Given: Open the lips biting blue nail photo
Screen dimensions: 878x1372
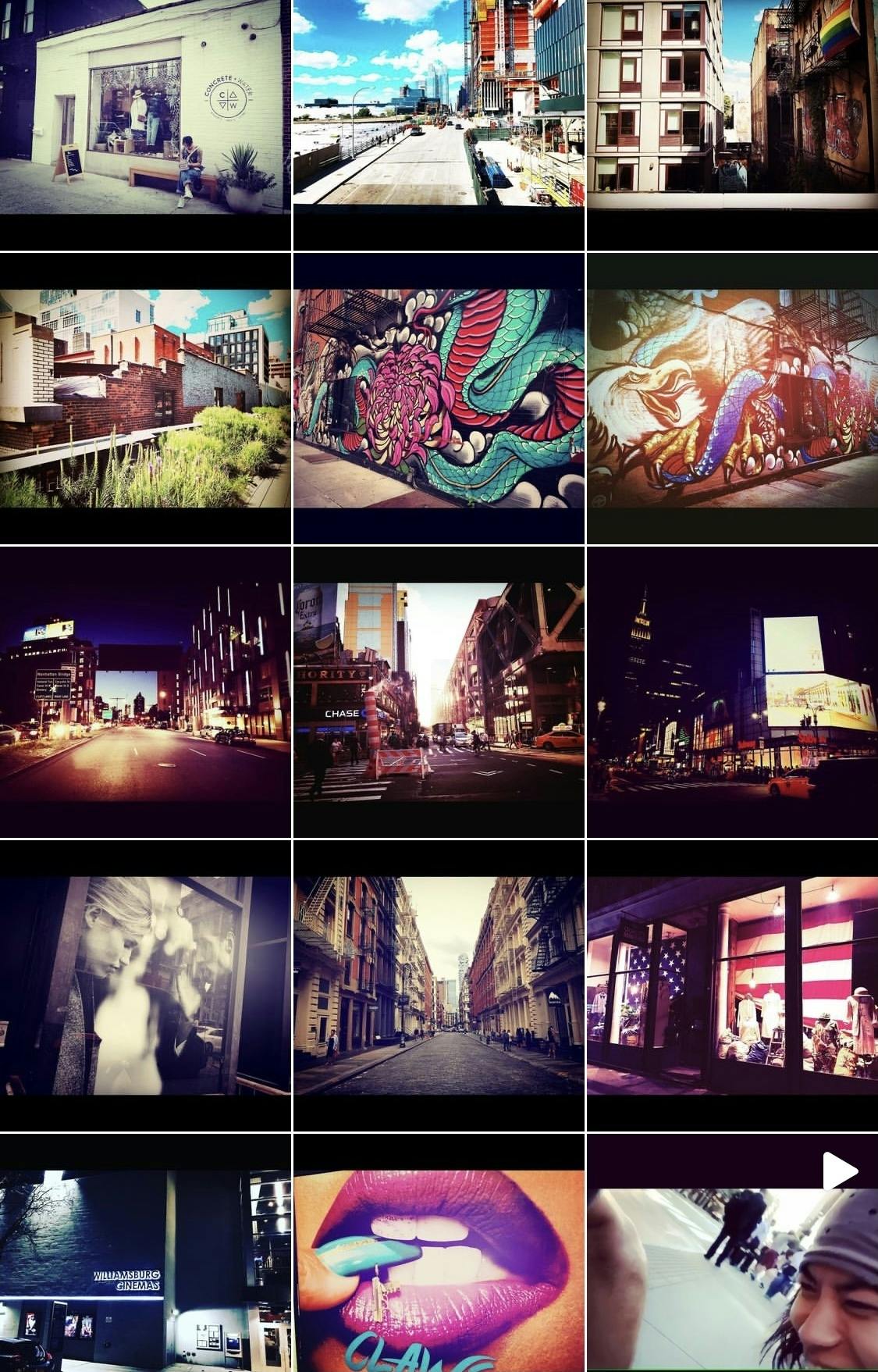Looking at the screenshot, I should coord(439,1253).
